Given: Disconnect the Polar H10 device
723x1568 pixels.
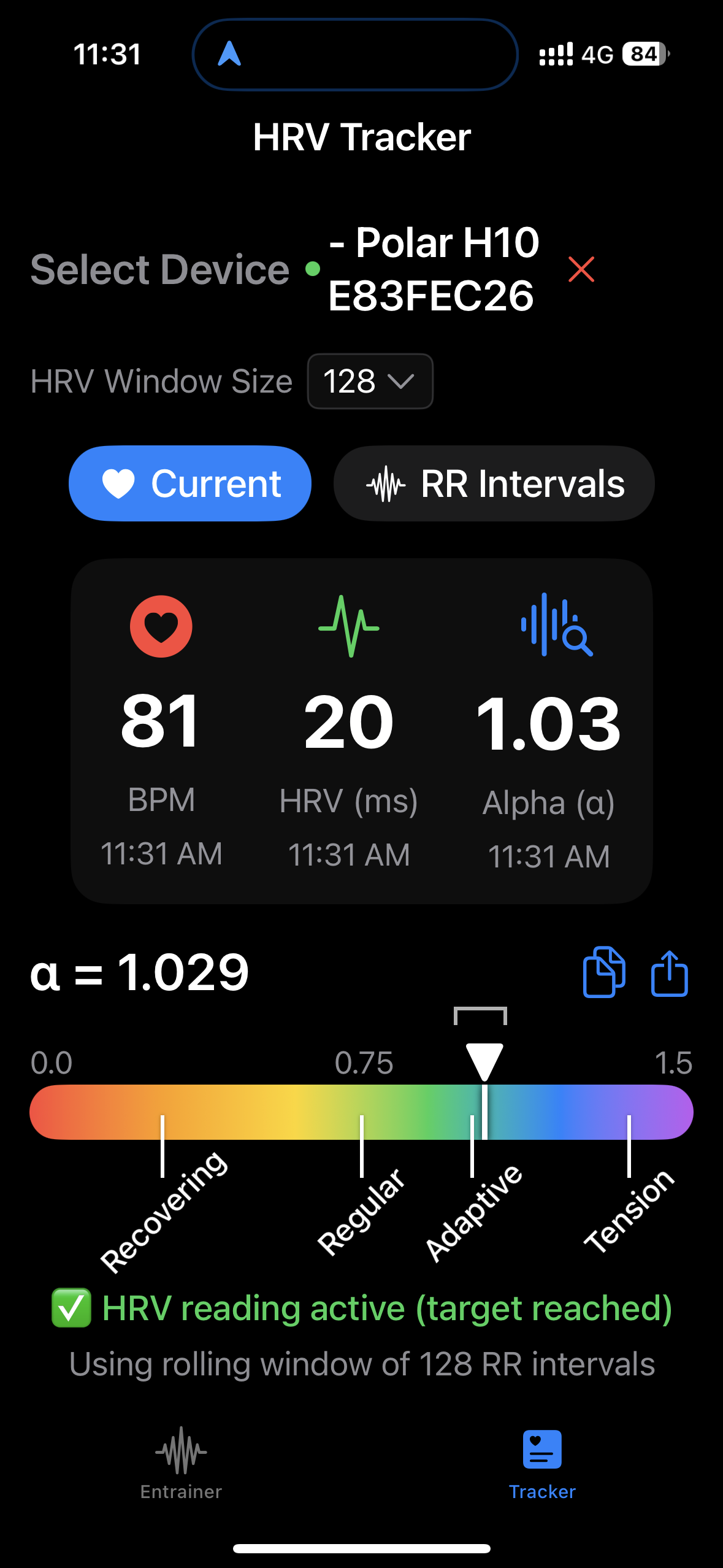Looking at the screenshot, I should (581, 269).
